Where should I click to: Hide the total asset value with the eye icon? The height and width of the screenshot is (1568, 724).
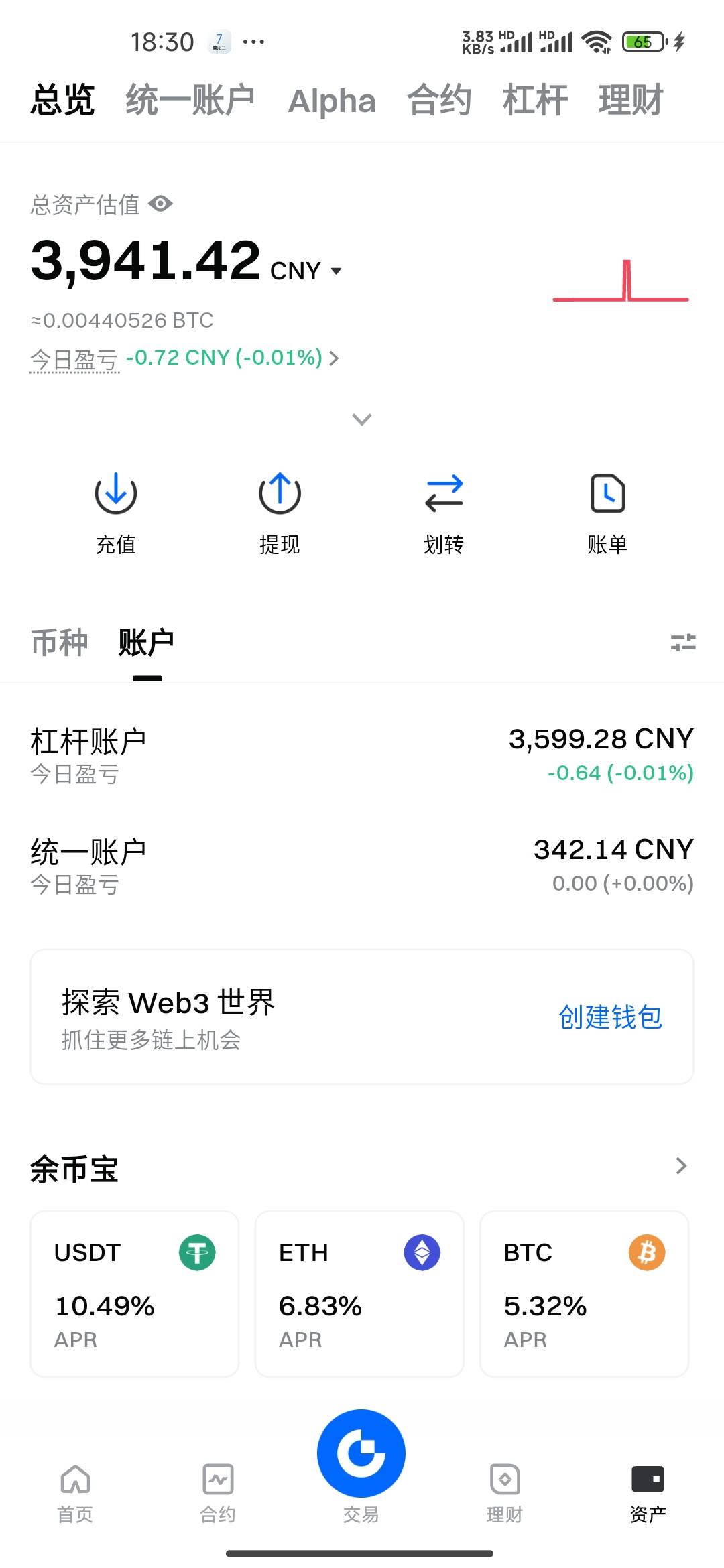(x=160, y=204)
